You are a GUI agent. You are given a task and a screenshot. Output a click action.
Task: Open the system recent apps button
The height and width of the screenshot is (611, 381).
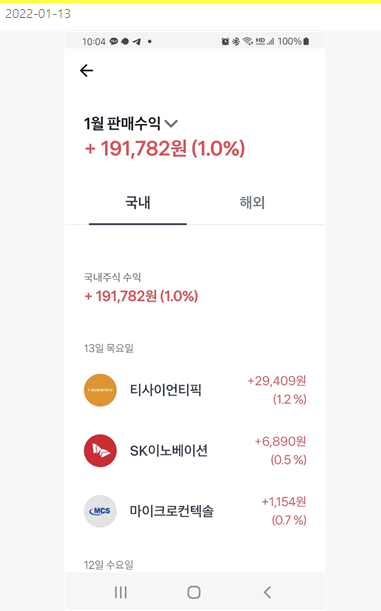[121, 592]
